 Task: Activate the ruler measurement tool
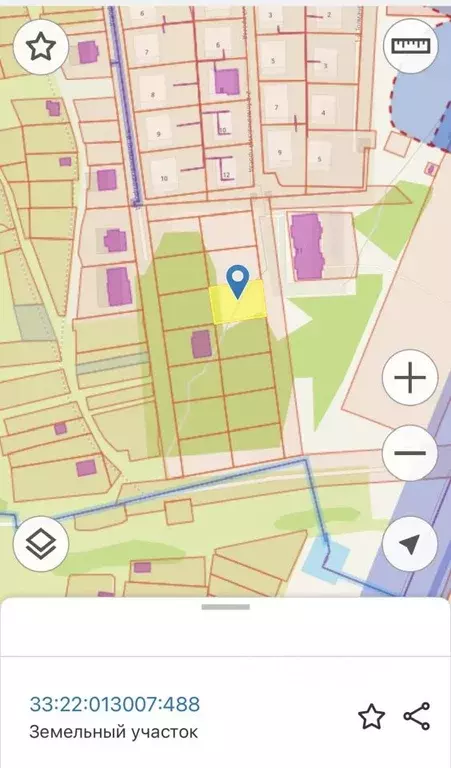[411, 46]
